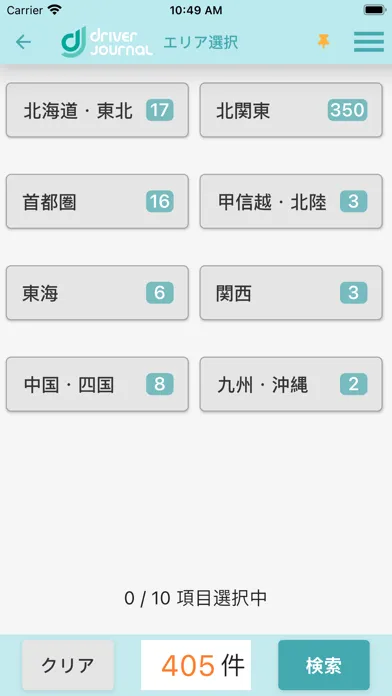
Task: Select the 北関東 area
Action: pos(291,110)
